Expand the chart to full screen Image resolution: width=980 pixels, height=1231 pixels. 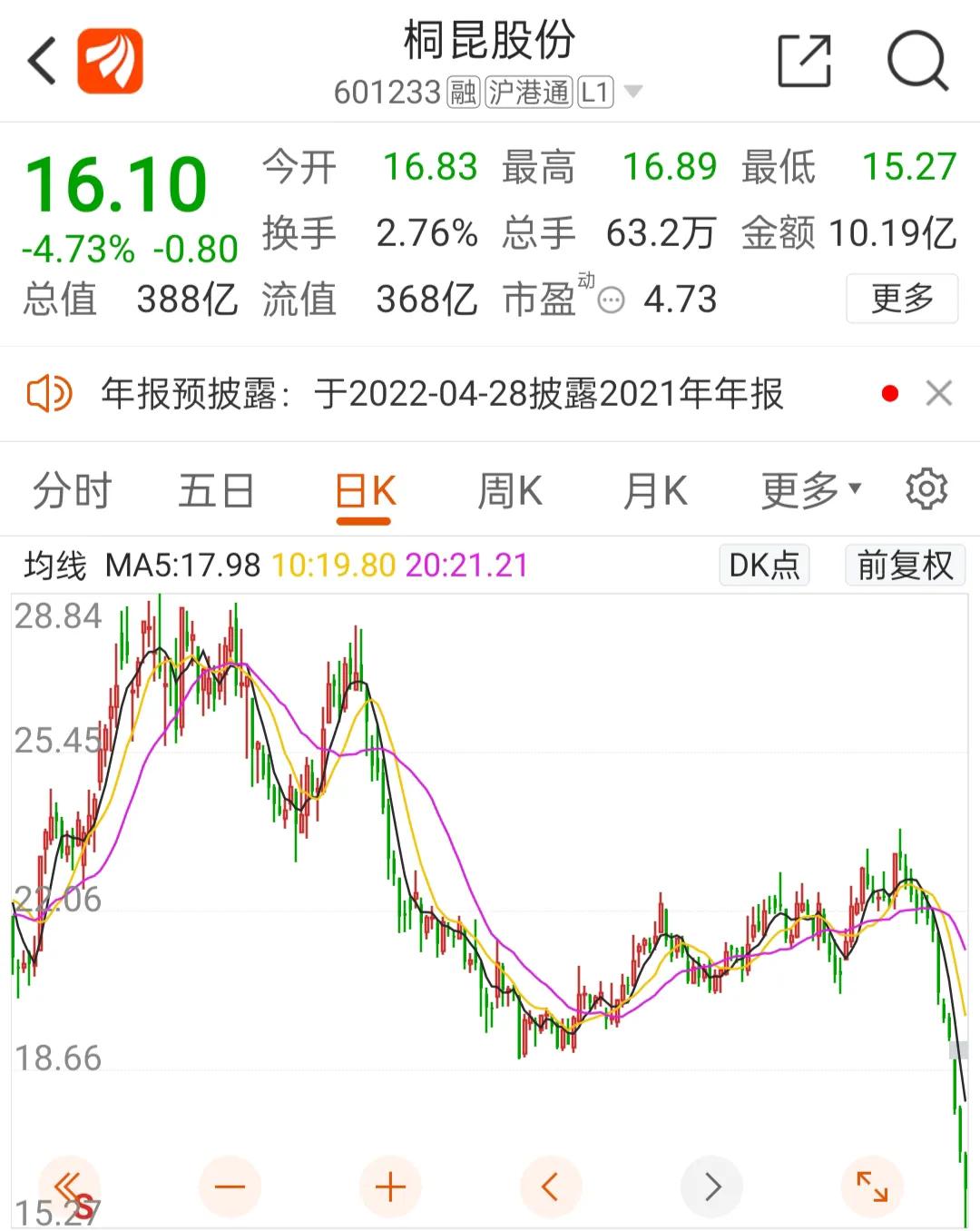pos(872,1186)
